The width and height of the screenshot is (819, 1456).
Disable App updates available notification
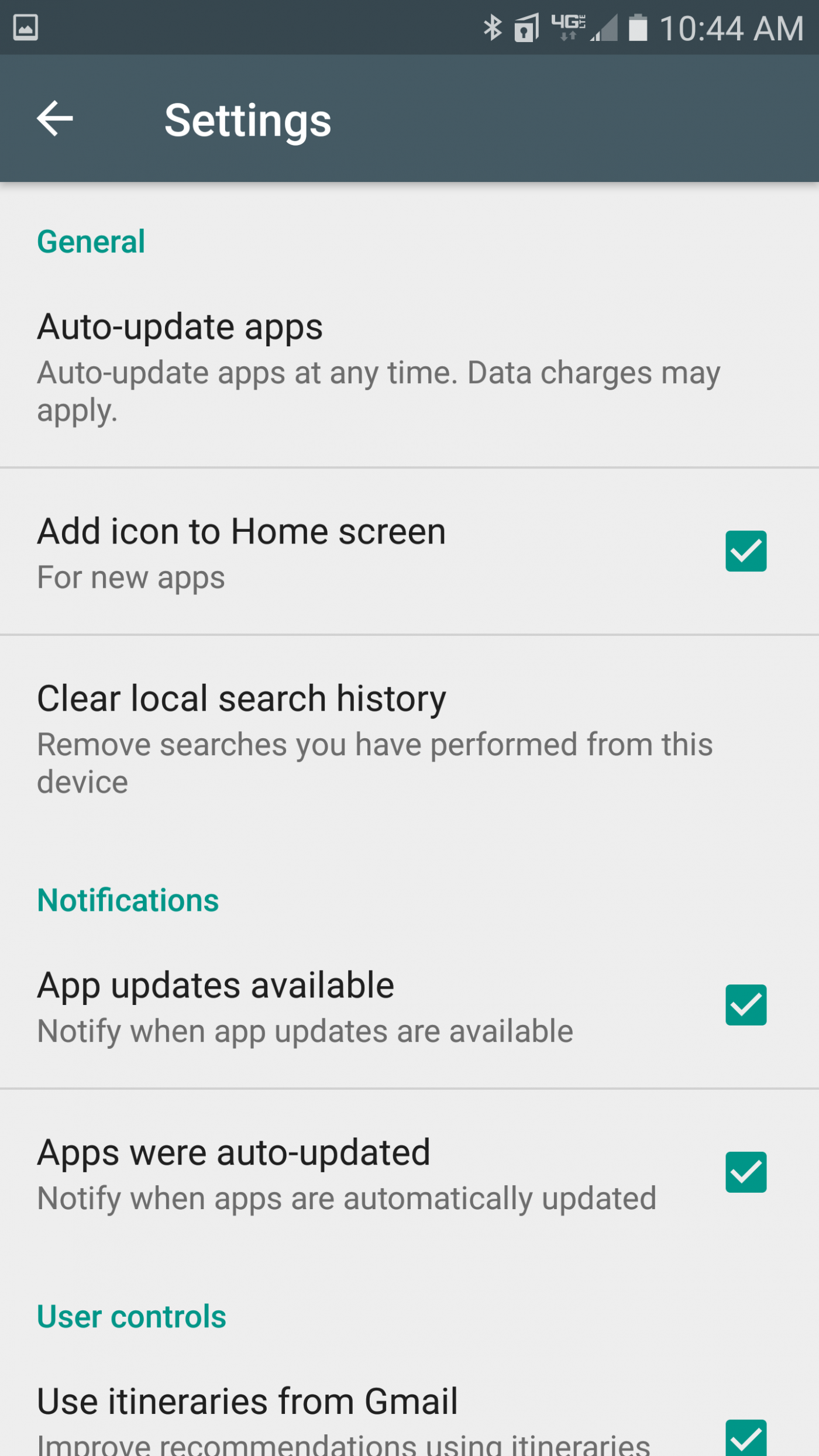tap(745, 1005)
